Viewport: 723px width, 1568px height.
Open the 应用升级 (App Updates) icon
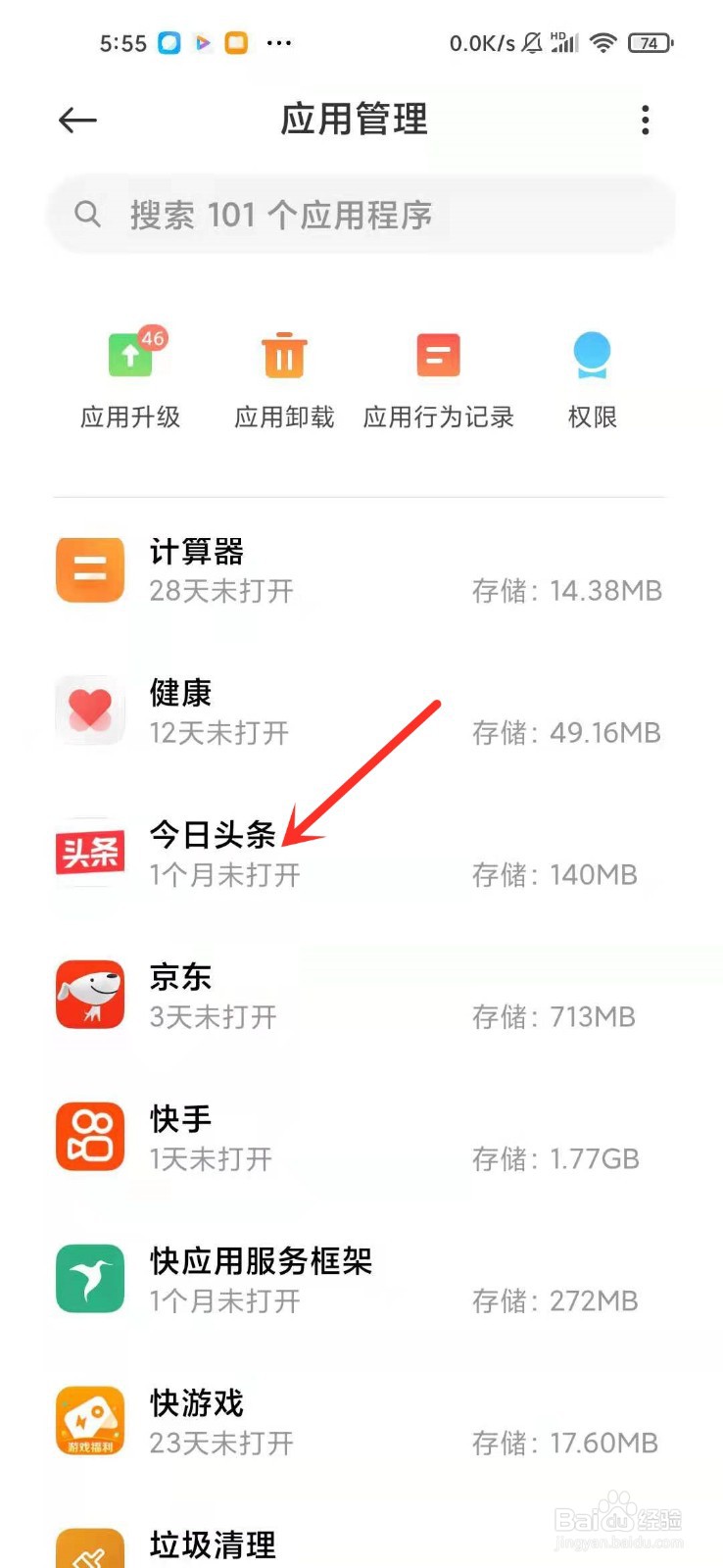(130, 355)
